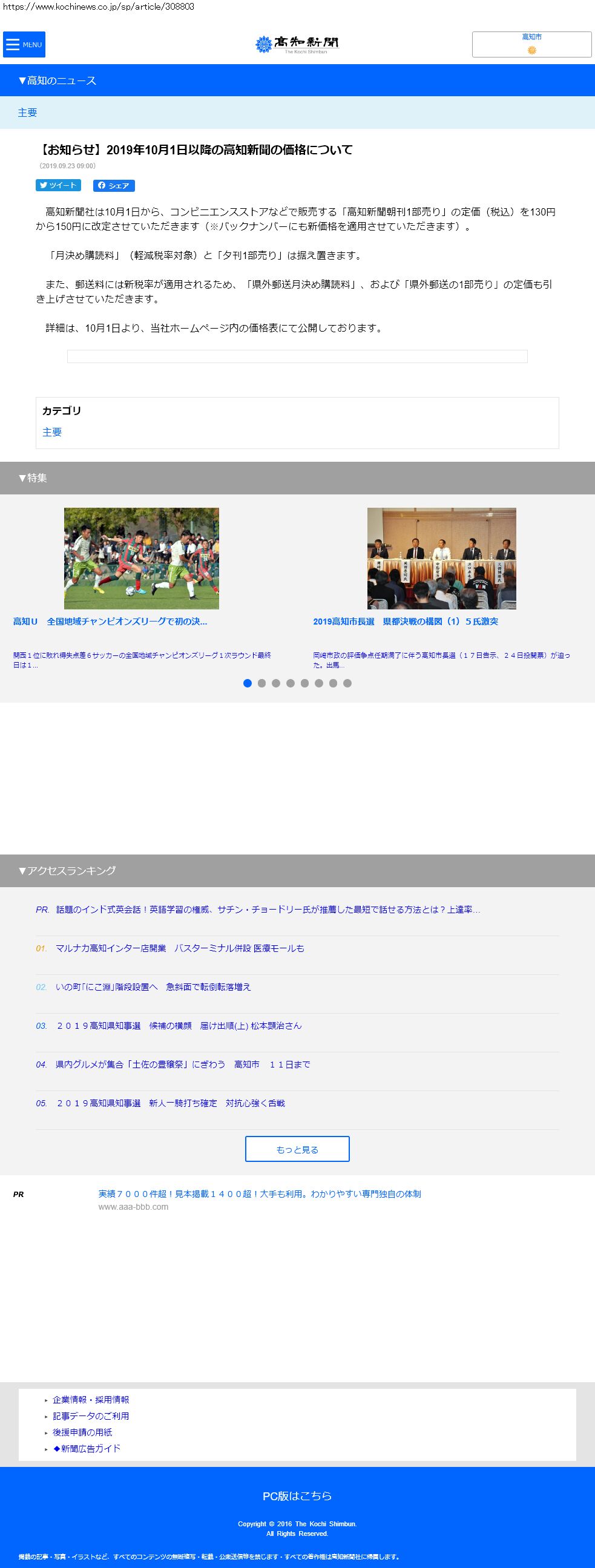595x1568 pixels.
Task: Open 記事データのご利用 footer link
Action: pyautogui.click(x=91, y=1416)
